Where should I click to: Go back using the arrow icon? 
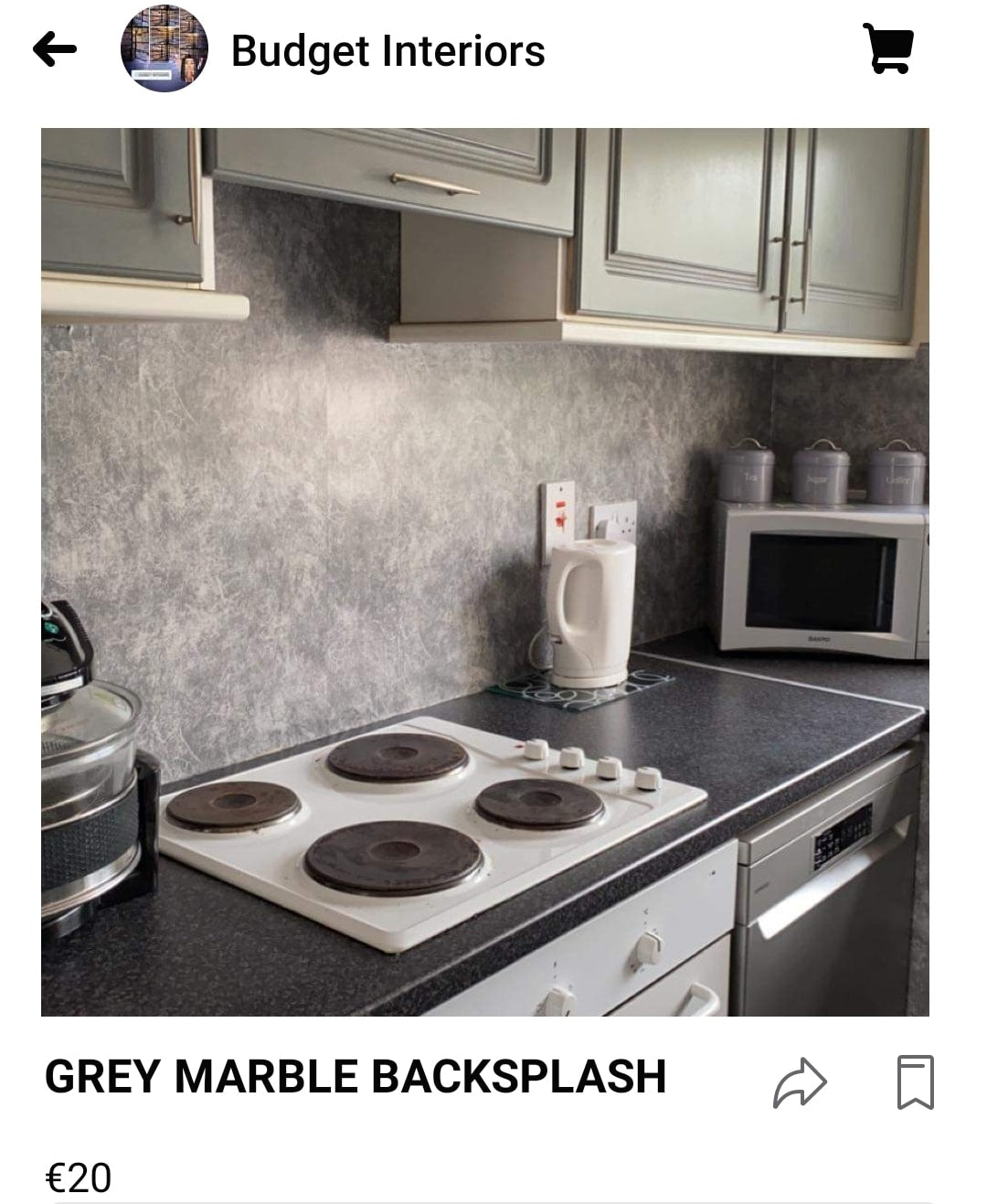tap(55, 49)
